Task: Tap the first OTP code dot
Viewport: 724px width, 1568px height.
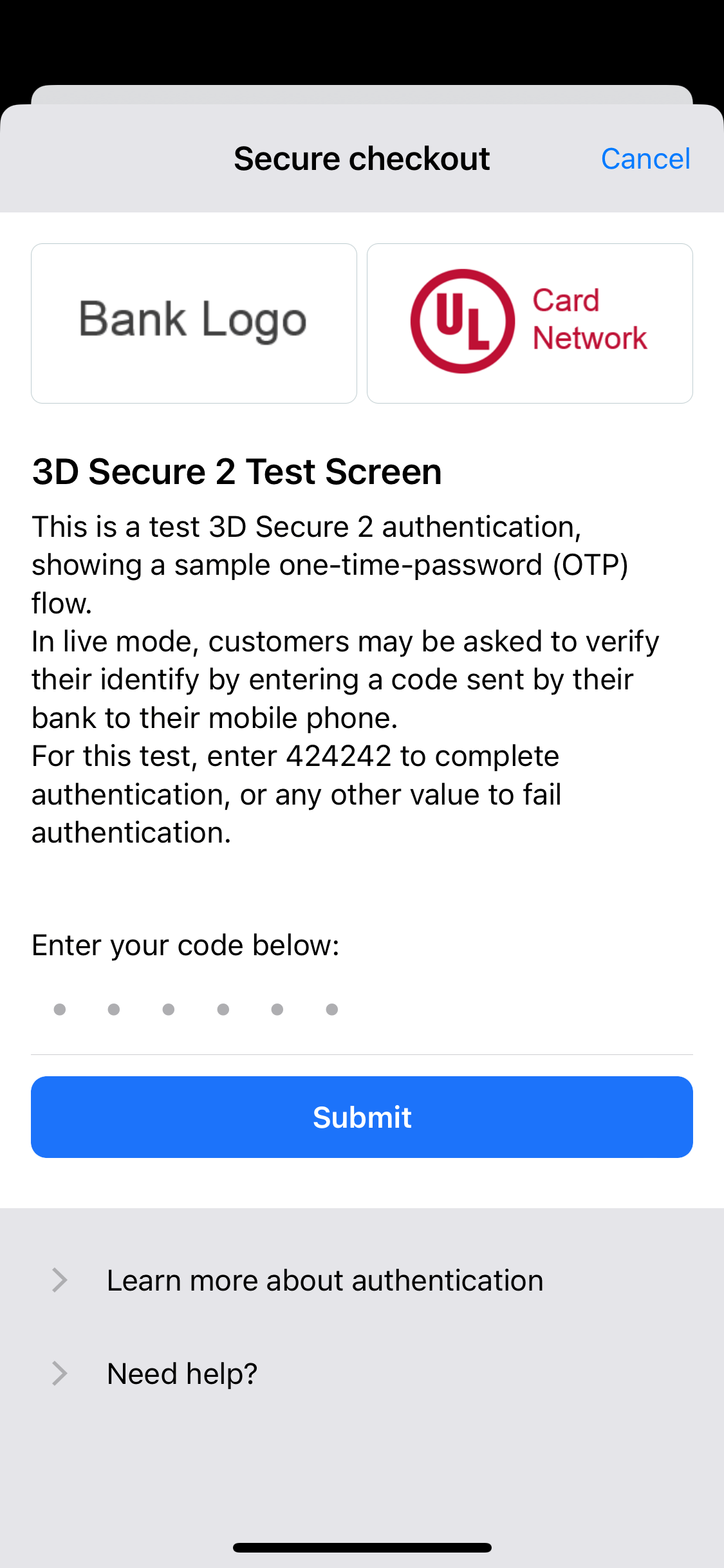Action: click(x=59, y=1009)
